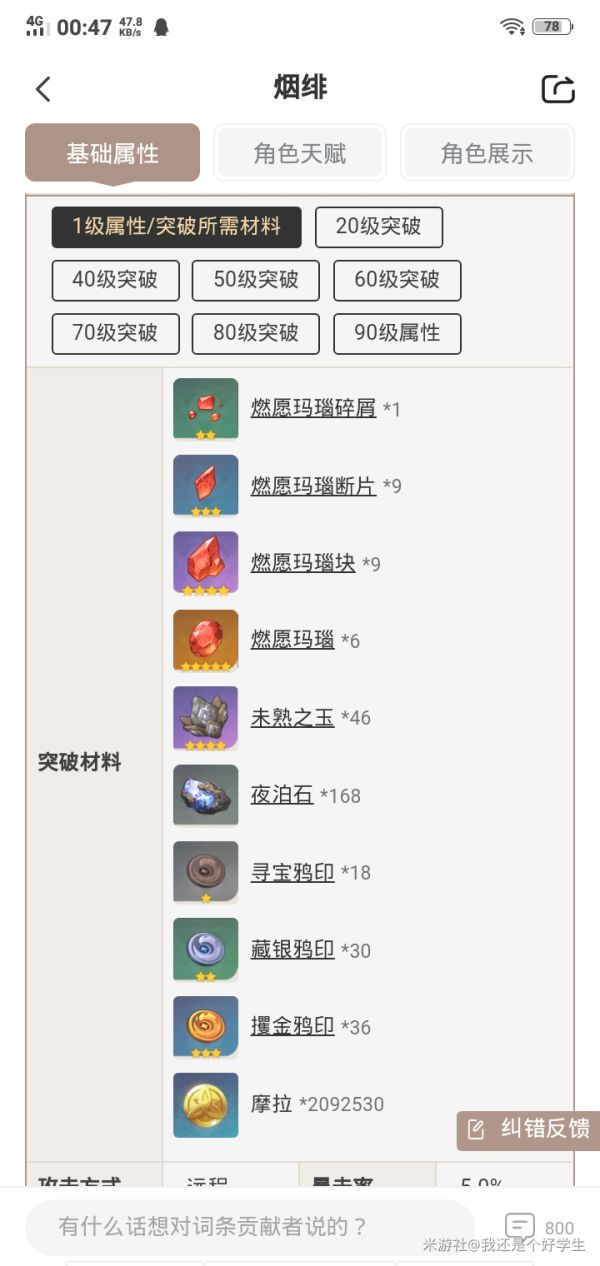Tap the 70级突破 button
The height and width of the screenshot is (1266, 600).
[x=115, y=333]
